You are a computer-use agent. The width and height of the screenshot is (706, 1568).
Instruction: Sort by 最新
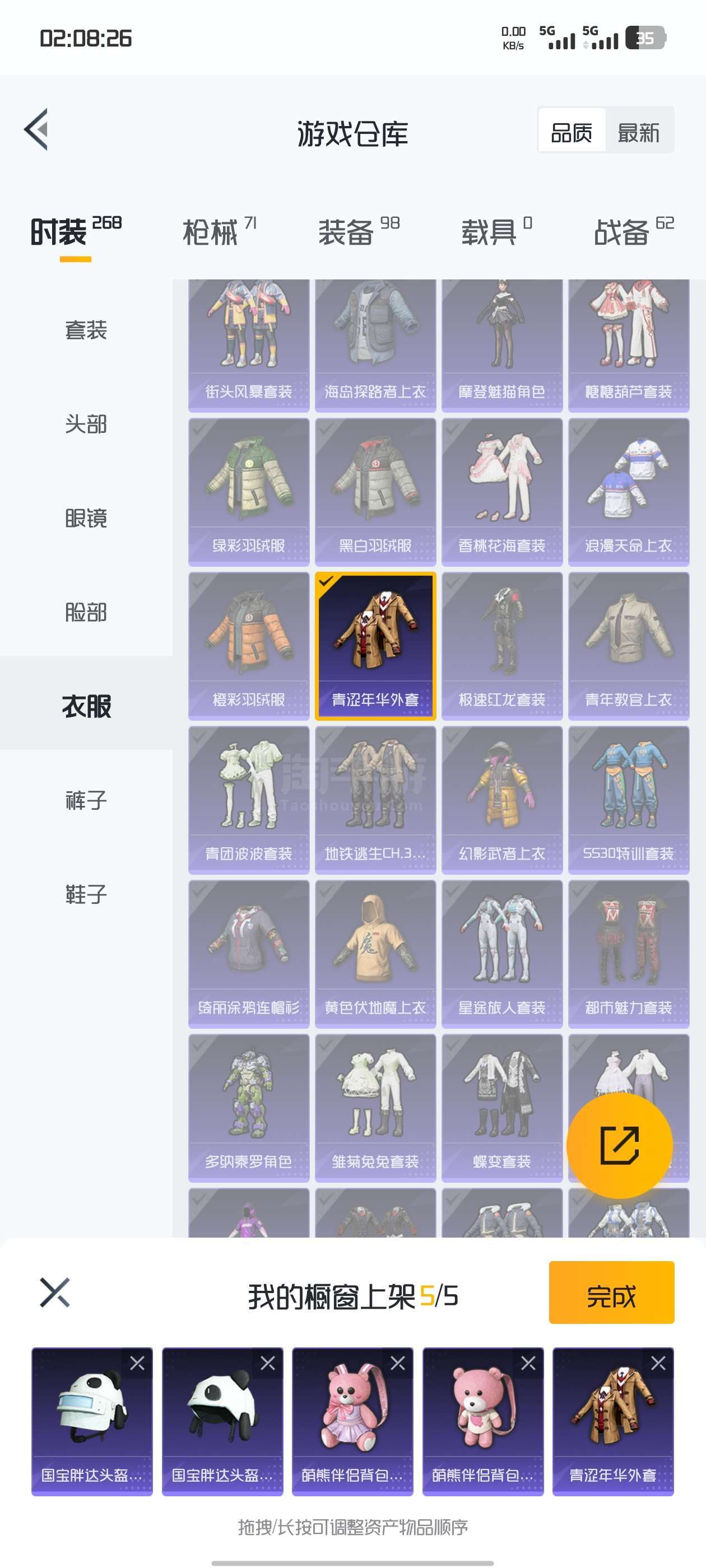[x=638, y=132]
